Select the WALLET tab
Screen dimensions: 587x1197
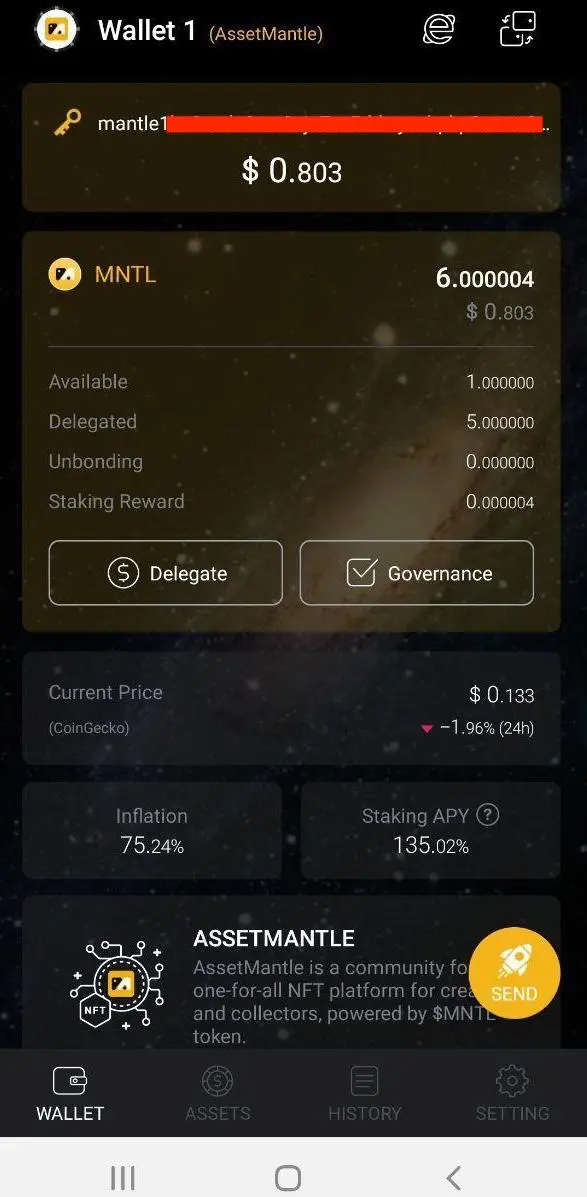pyautogui.click(x=70, y=1092)
